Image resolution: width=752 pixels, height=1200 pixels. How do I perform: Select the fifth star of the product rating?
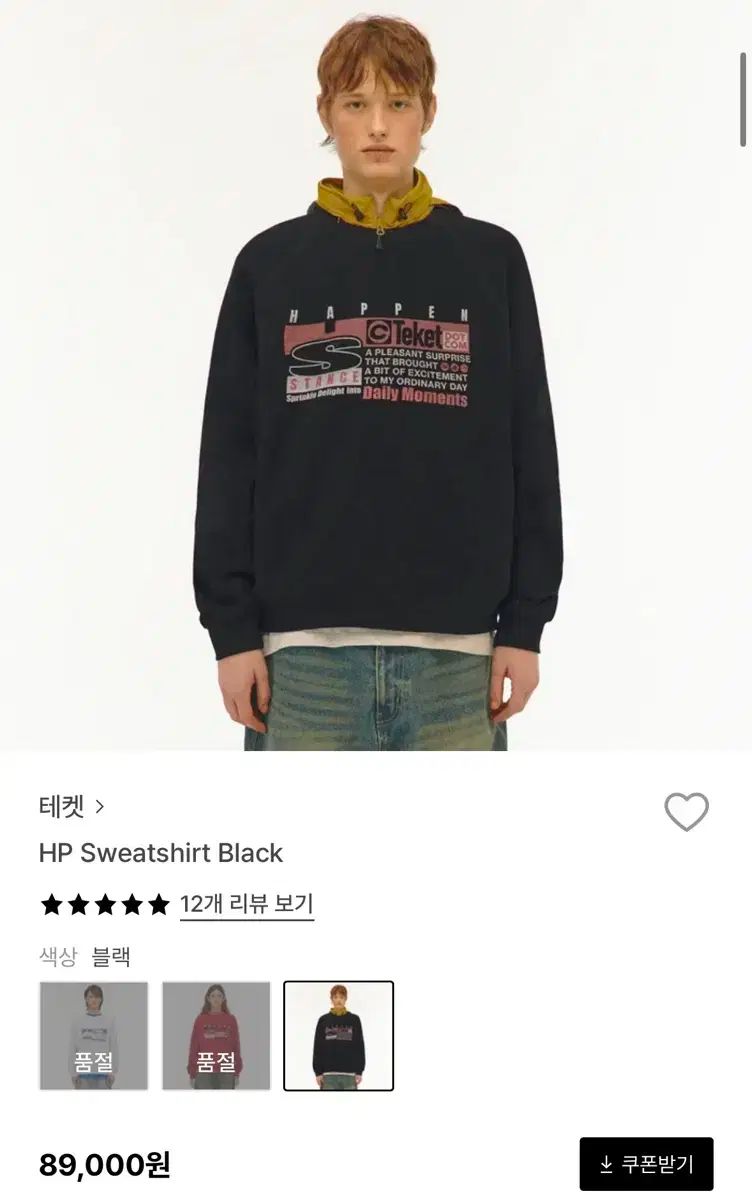point(160,906)
